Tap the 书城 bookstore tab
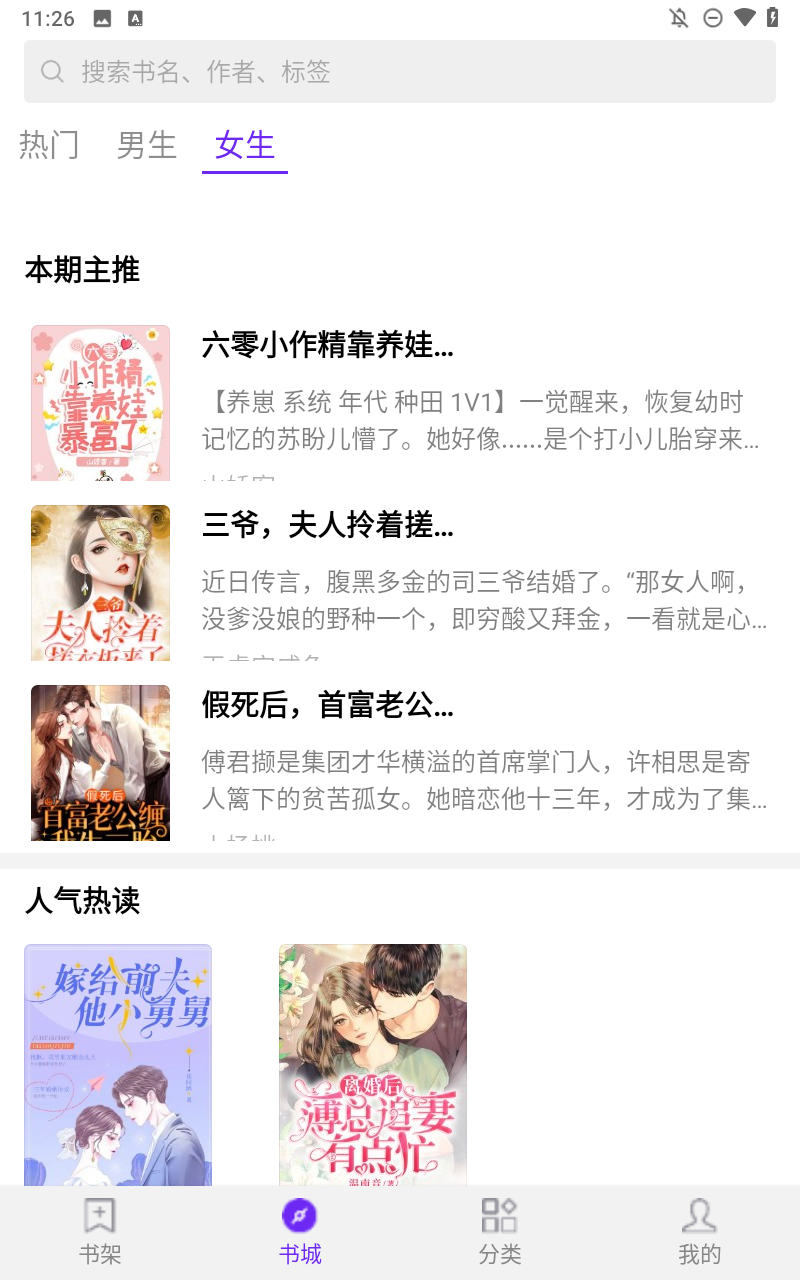 [300, 1232]
